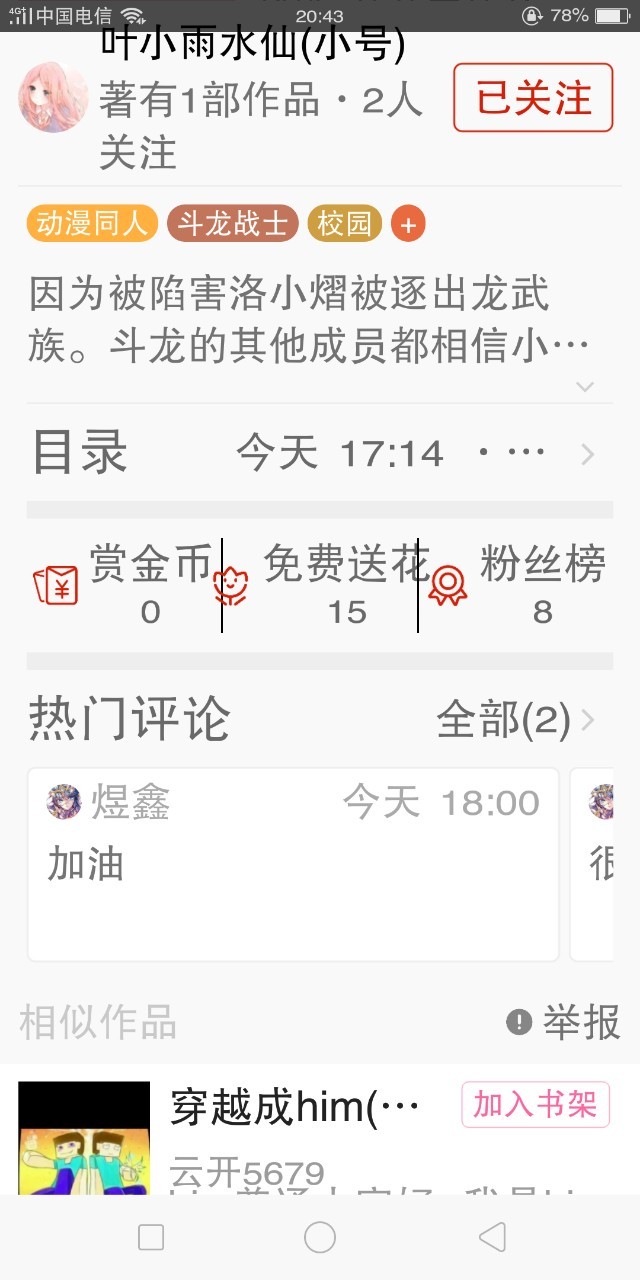Add 穿越成him to bookshelf
The width and height of the screenshot is (640, 1280).
[x=535, y=1105]
